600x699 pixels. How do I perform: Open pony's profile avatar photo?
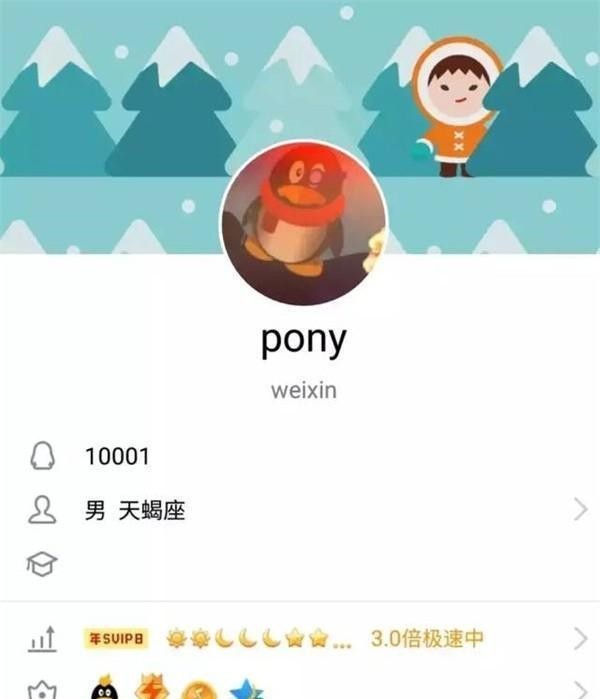(303, 226)
